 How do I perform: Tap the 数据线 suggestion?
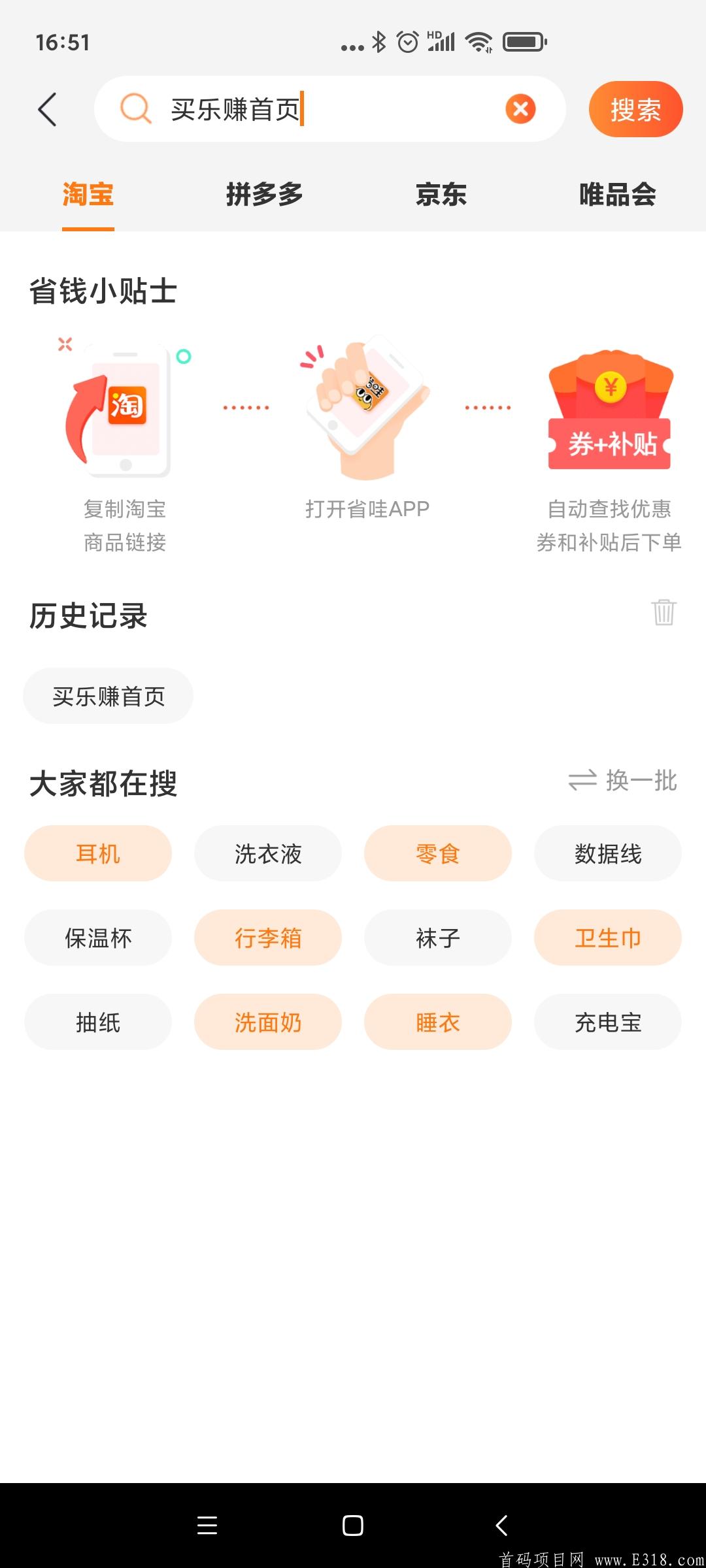[x=608, y=854]
